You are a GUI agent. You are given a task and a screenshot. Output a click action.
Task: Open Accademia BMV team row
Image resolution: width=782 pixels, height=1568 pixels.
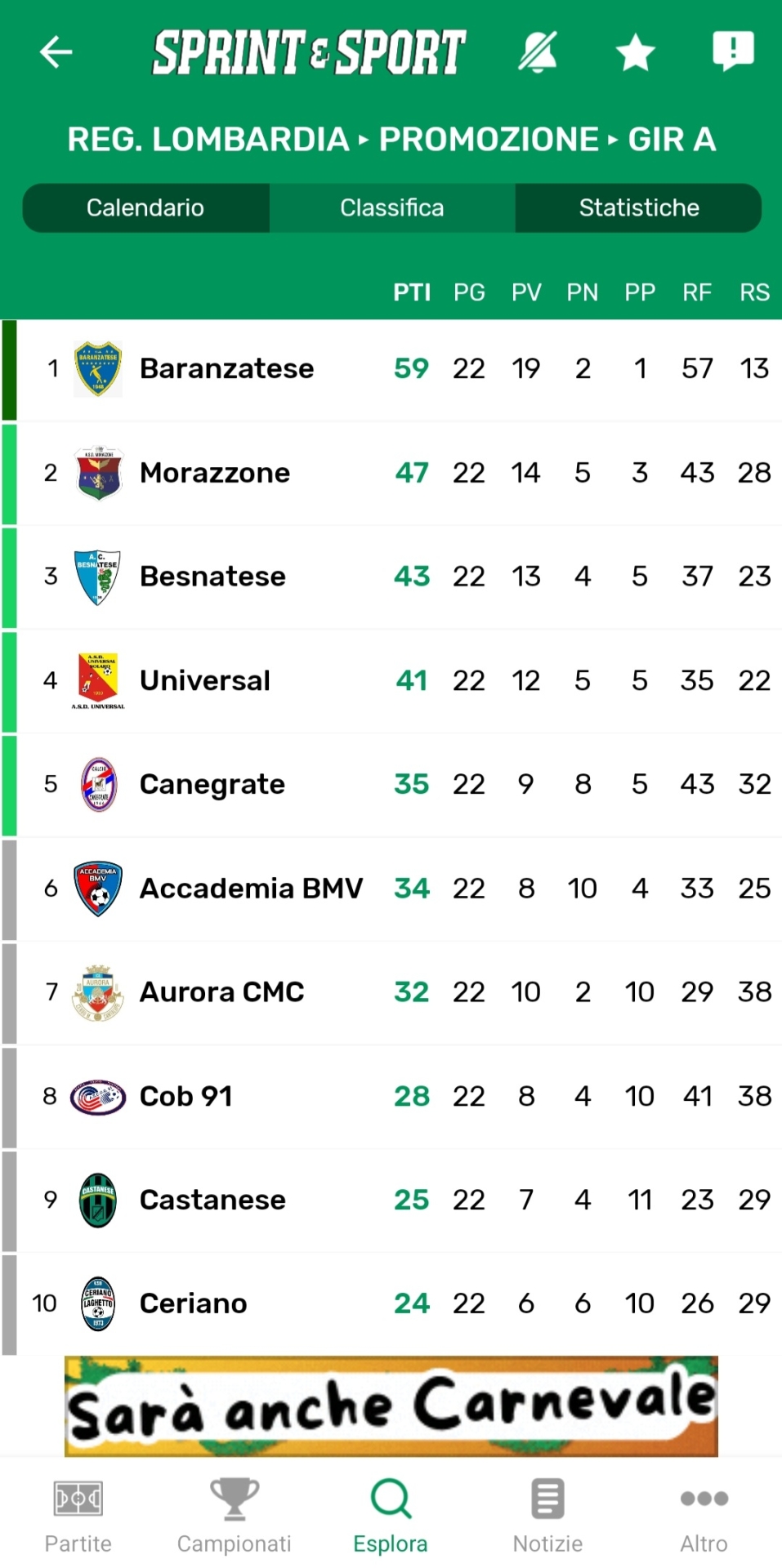click(391, 889)
